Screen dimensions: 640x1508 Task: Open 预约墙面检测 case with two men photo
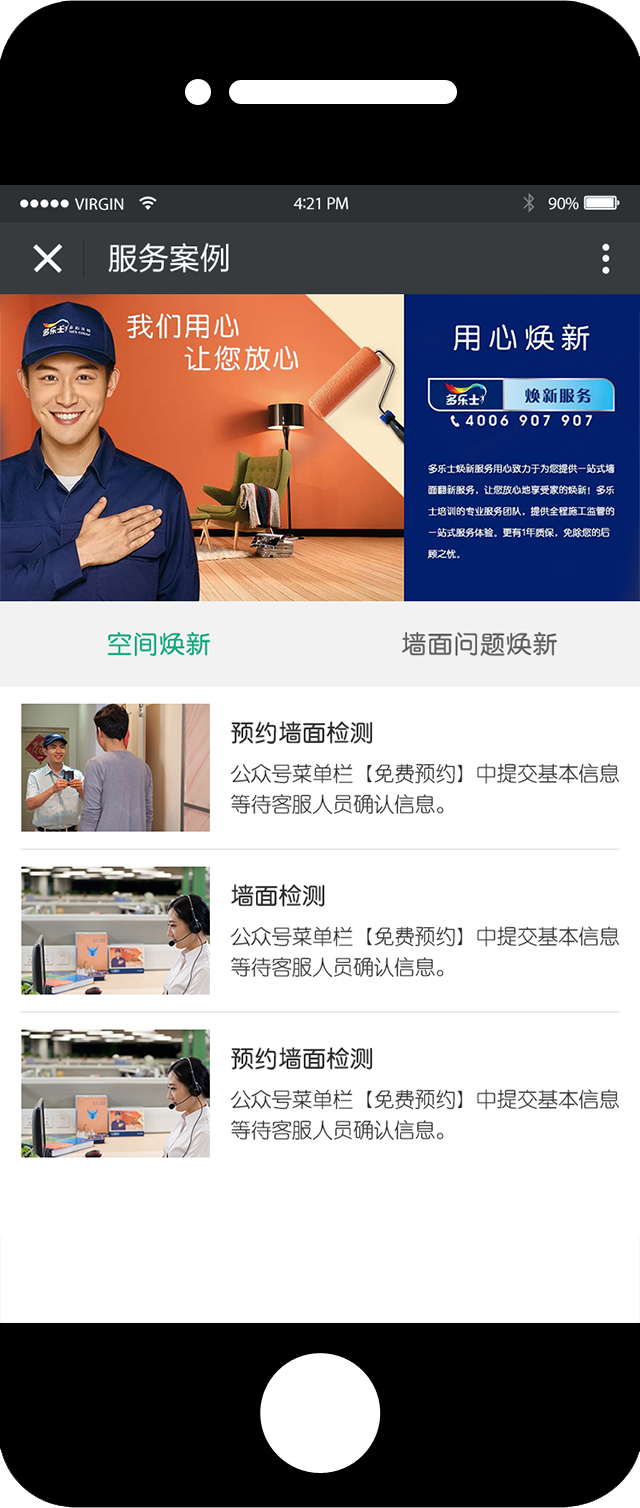tap(320, 767)
